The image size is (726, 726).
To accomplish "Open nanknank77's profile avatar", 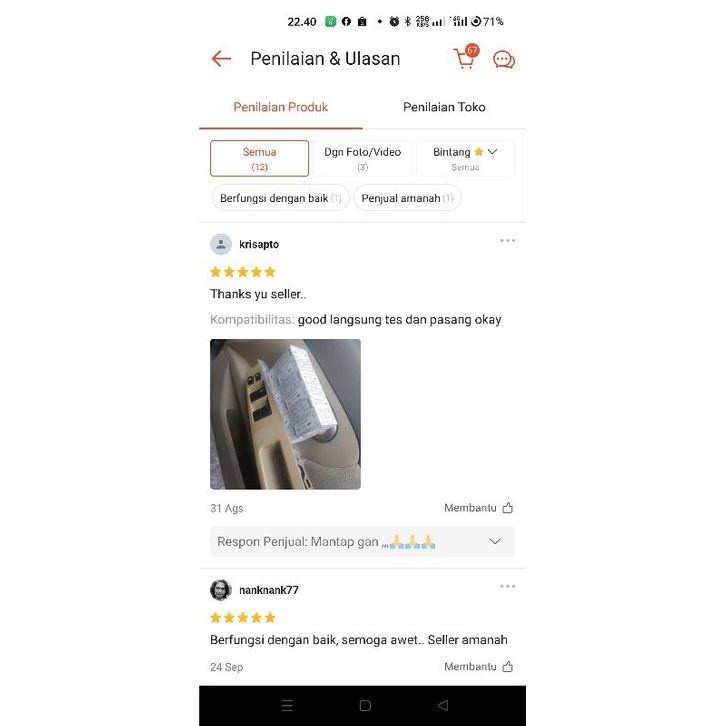I will 221,590.
